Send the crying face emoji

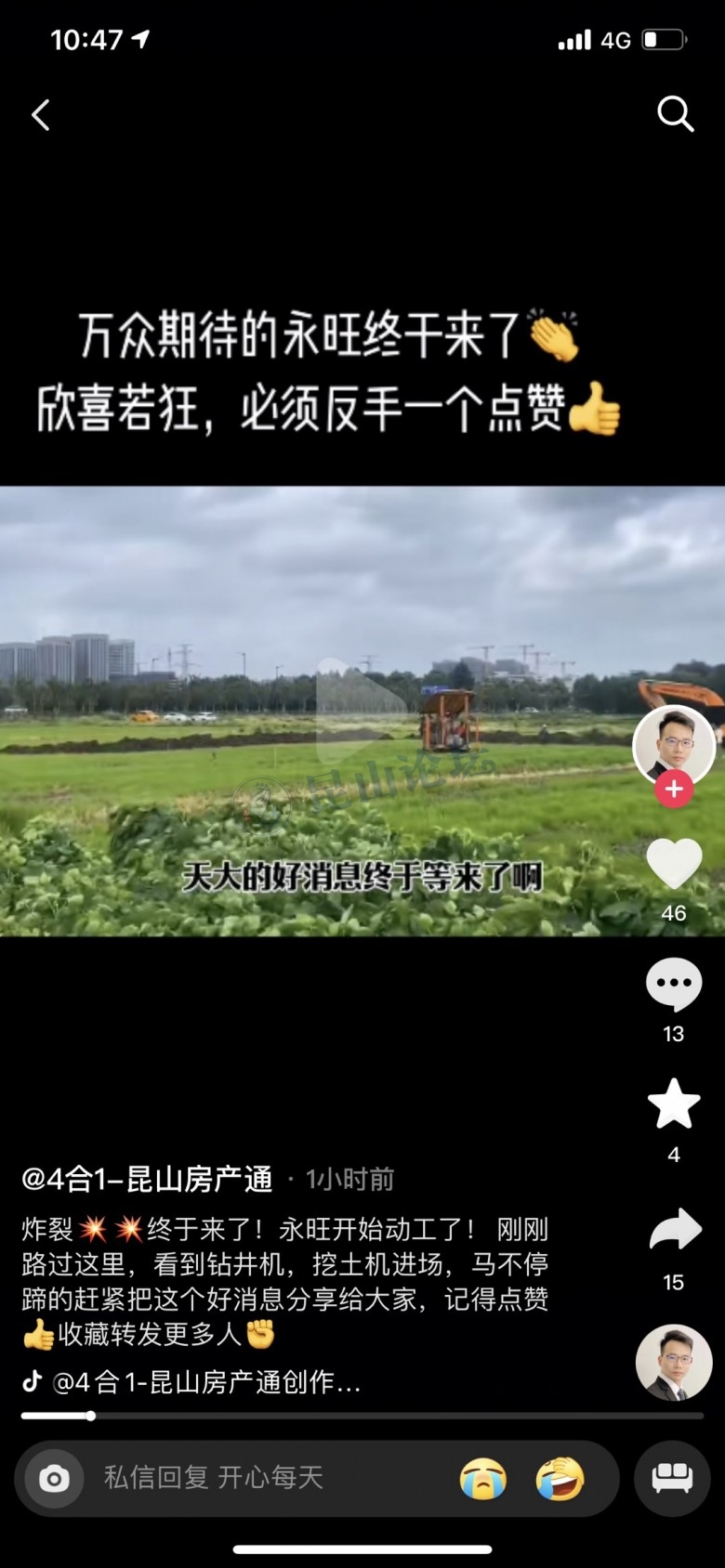click(x=483, y=1479)
